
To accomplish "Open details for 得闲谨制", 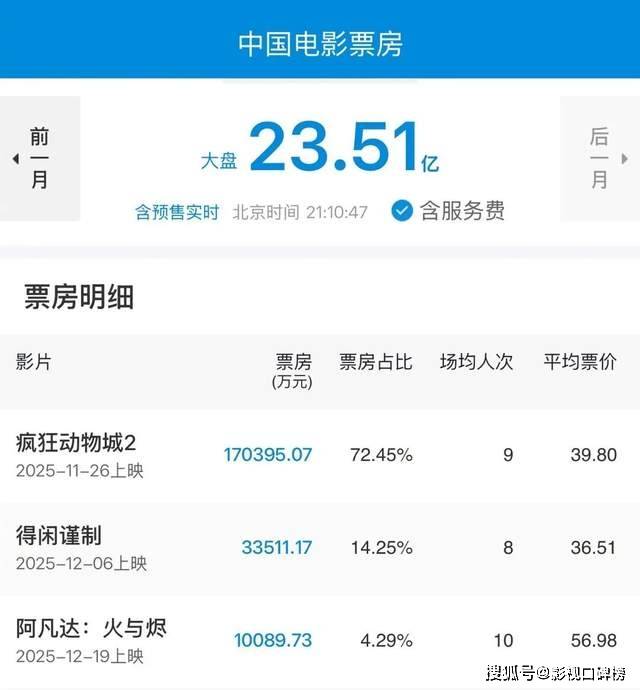I will [59, 535].
